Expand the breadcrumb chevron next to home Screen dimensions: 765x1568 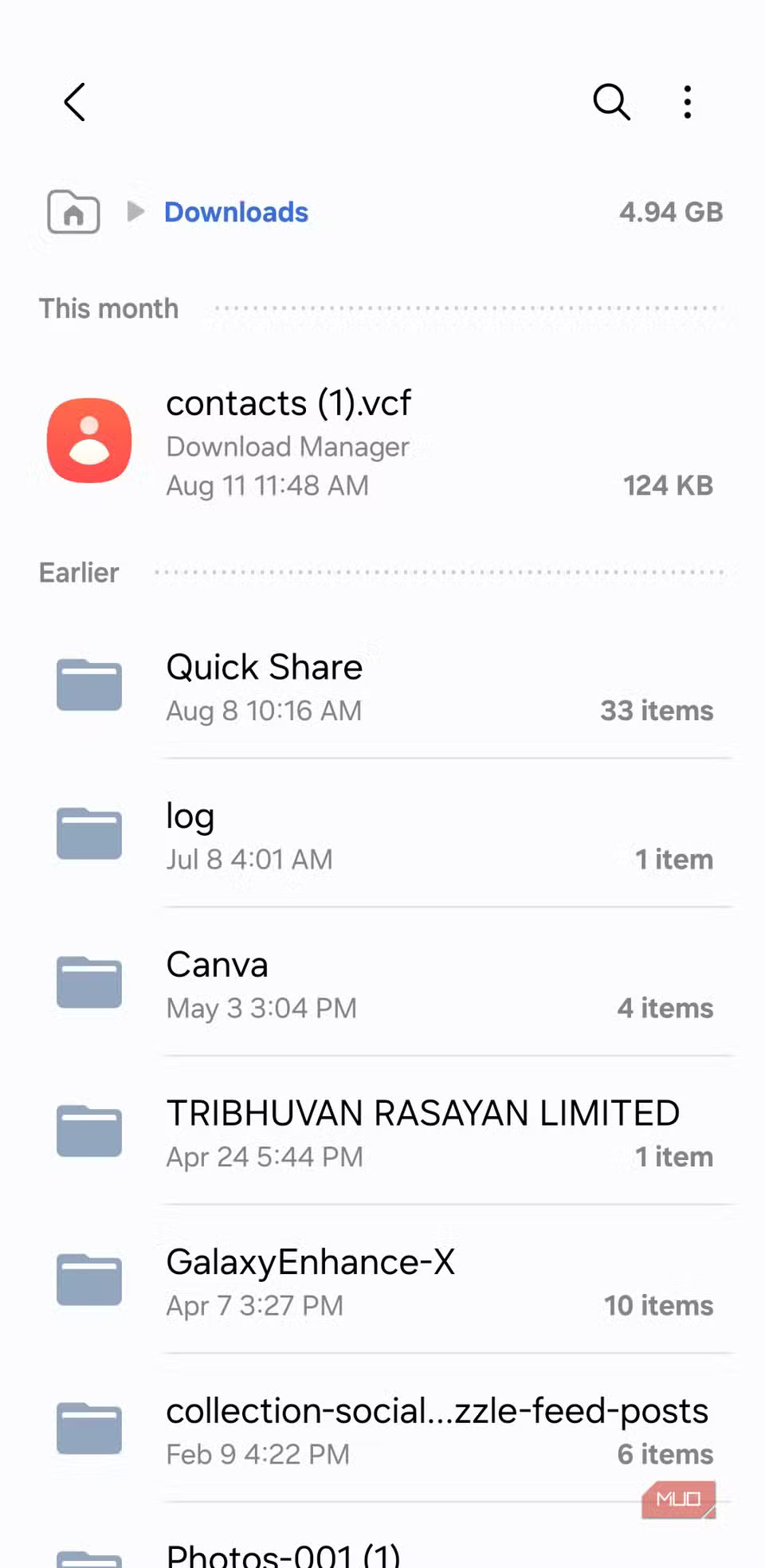click(134, 212)
